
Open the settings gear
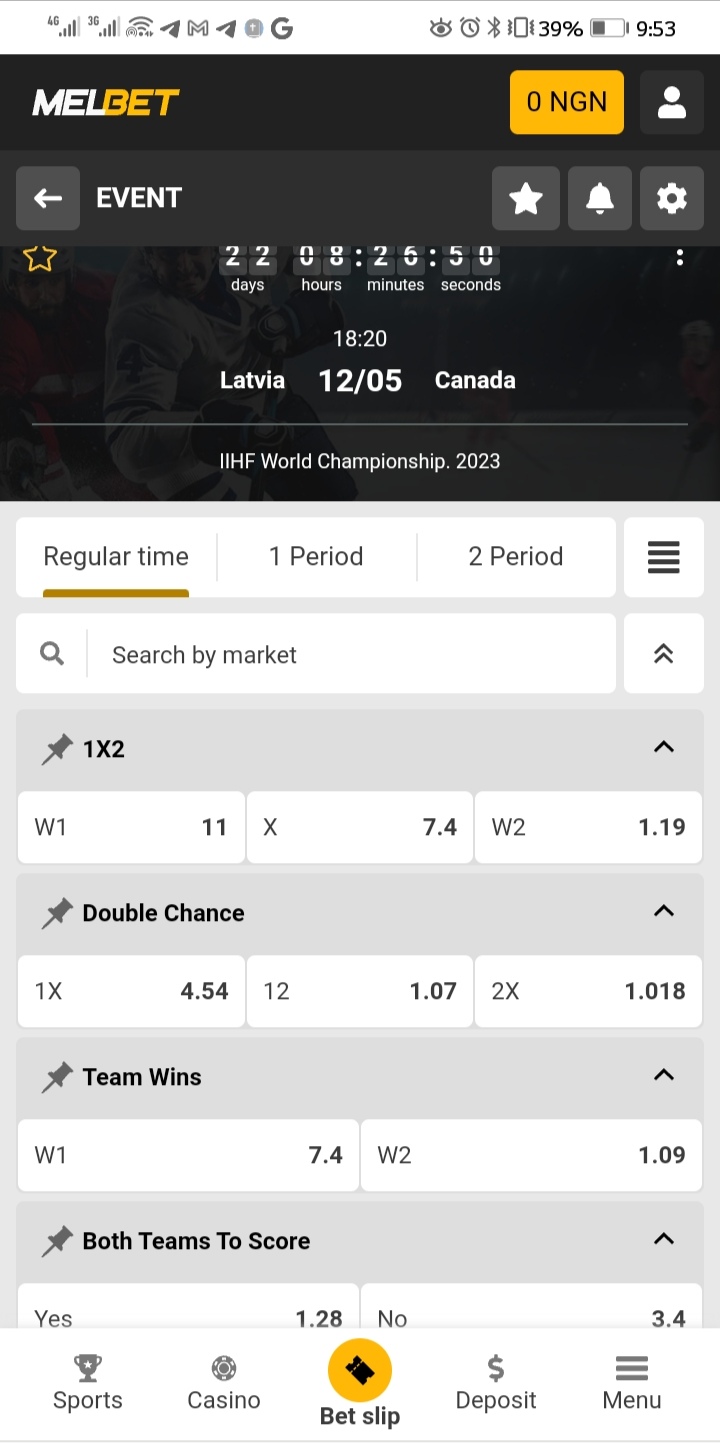pos(672,198)
